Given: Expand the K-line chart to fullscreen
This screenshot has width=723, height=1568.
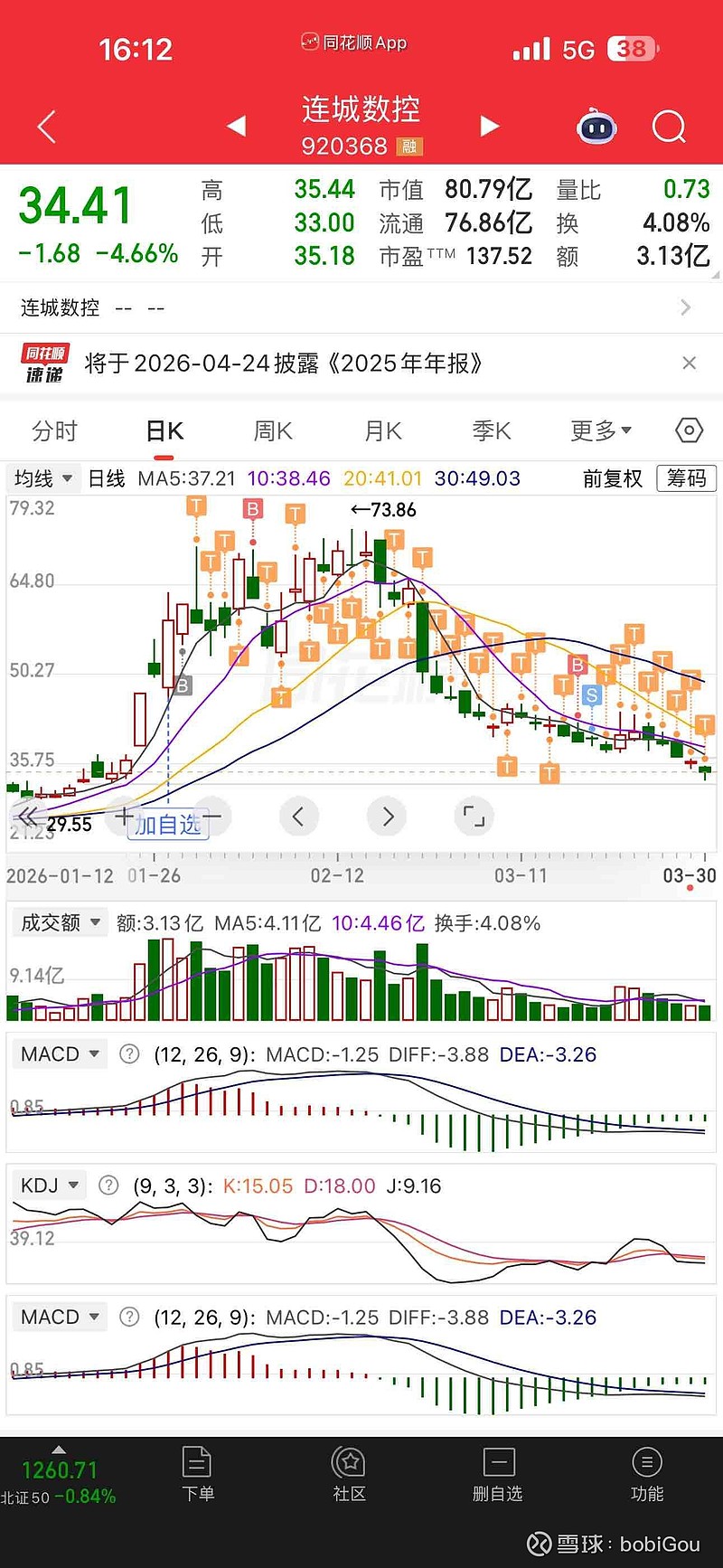Looking at the screenshot, I should [x=474, y=817].
